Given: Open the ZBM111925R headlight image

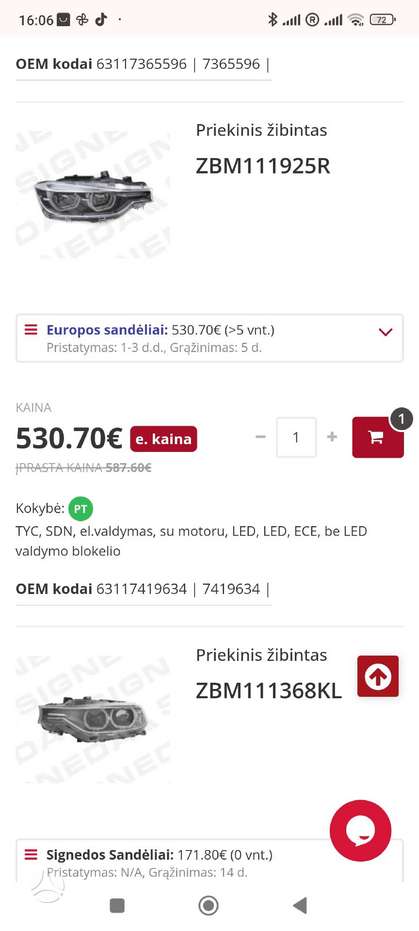Looking at the screenshot, I should click(x=94, y=192).
